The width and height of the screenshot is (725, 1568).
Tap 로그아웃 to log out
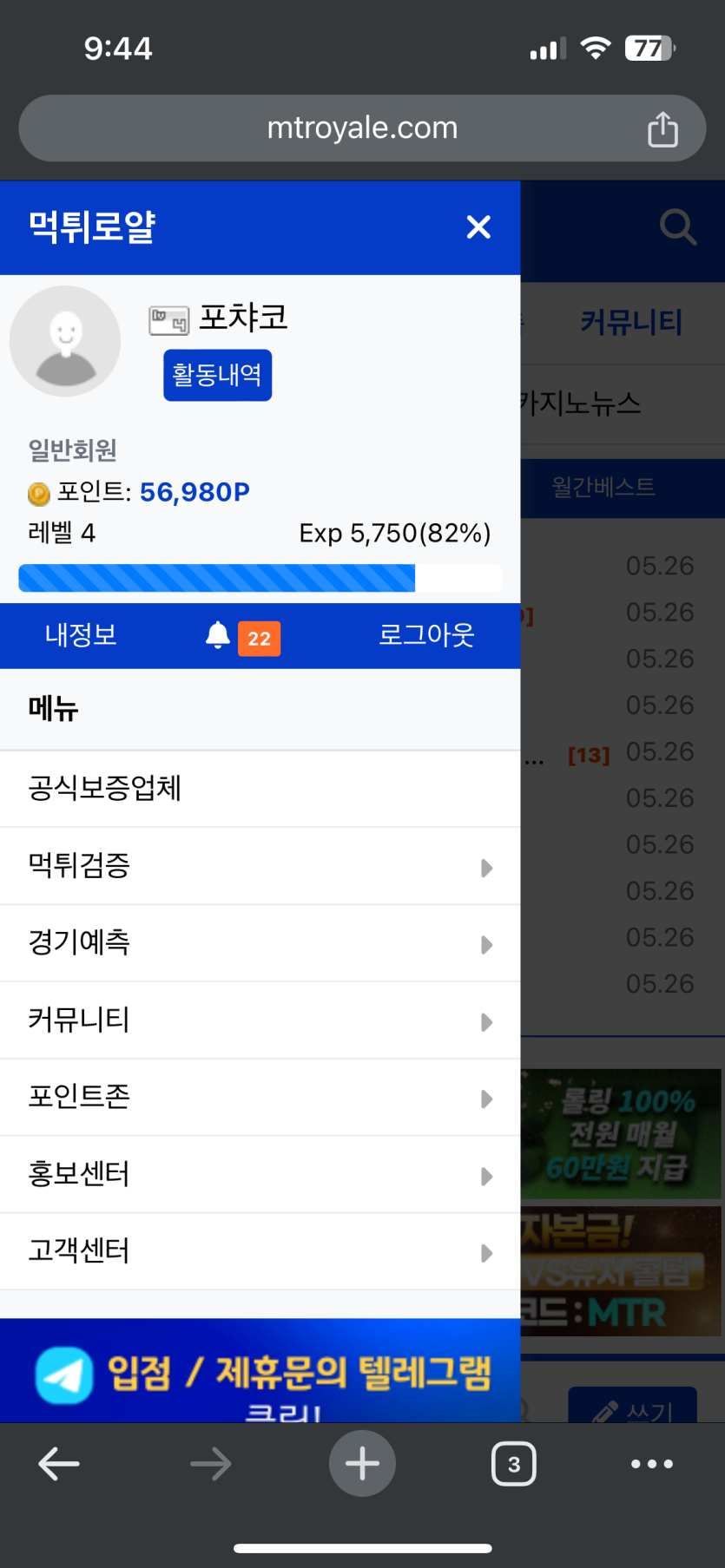click(x=426, y=635)
